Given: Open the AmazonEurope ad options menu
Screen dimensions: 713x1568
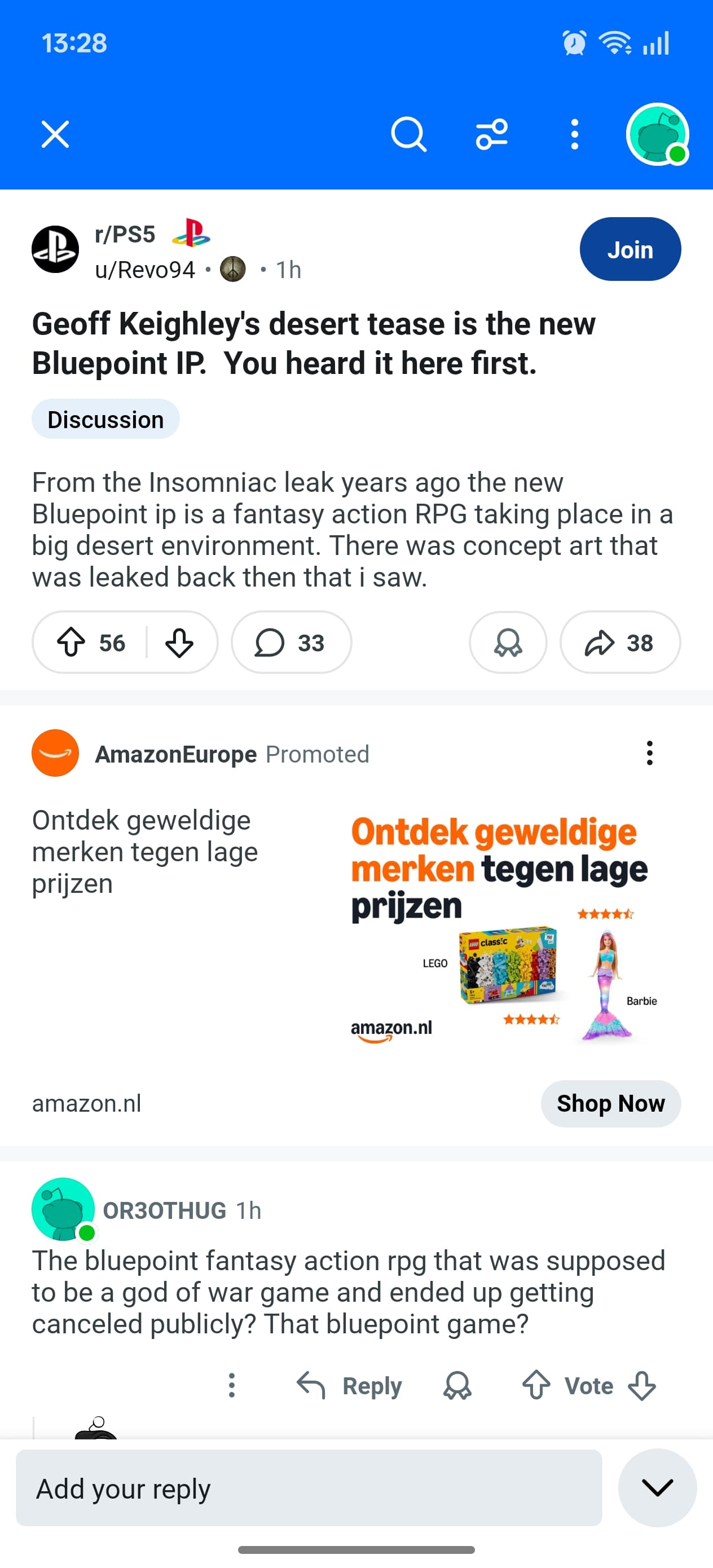Looking at the screenshot, I should coord(650,754).
